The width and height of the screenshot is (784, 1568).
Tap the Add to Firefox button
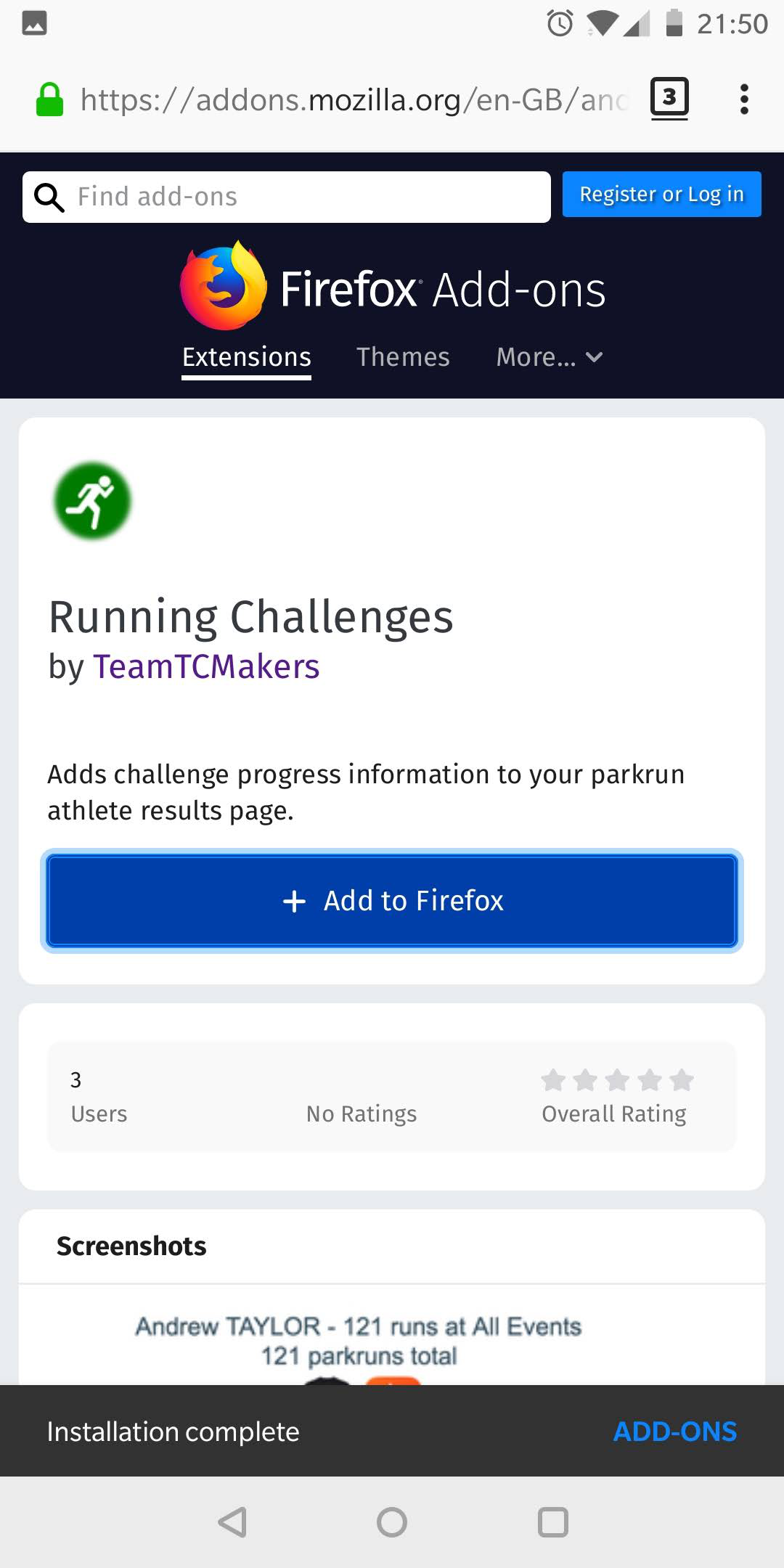pyautogui.click(x=392, y=901)
